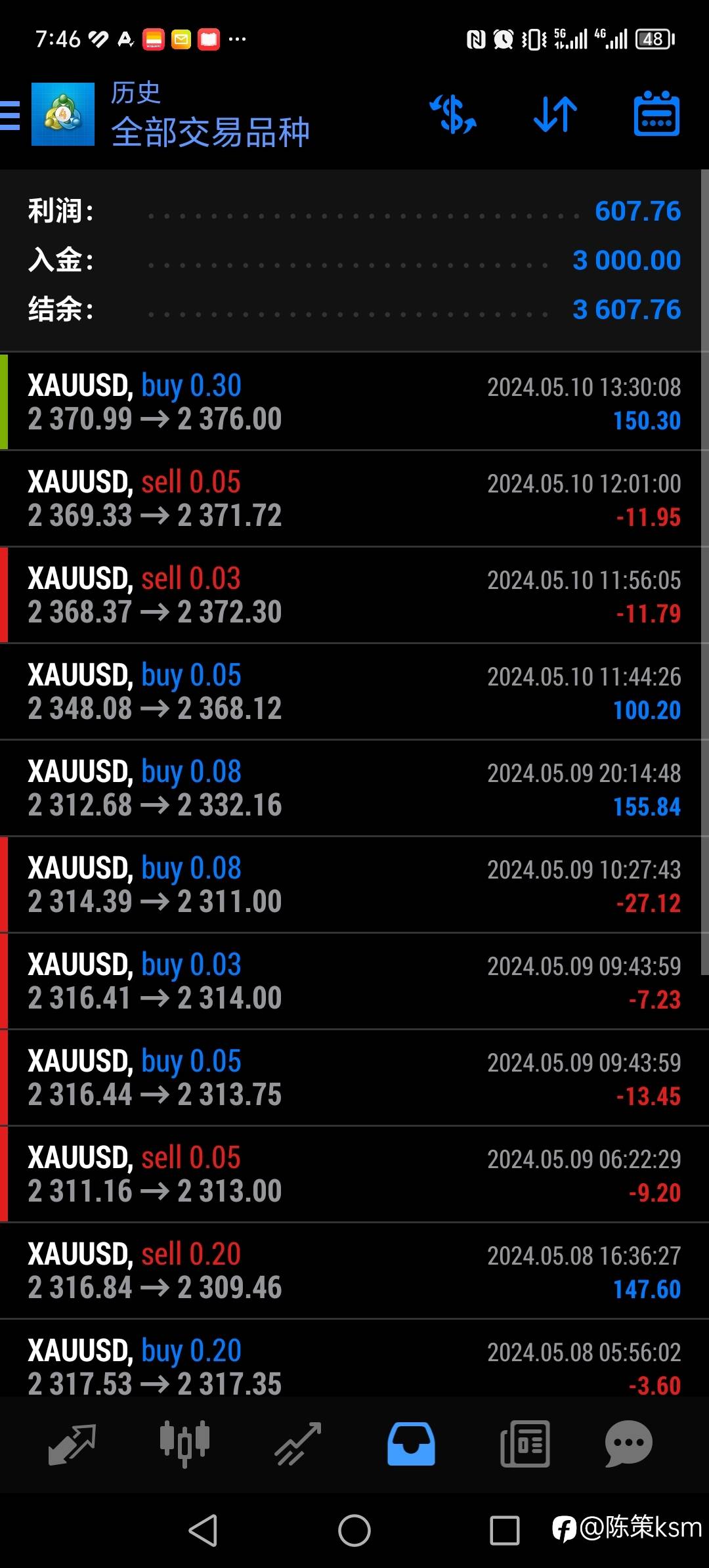
Task: Select the sell 0.03 trade at 11:56:05
Action: [x=354, y=595]
